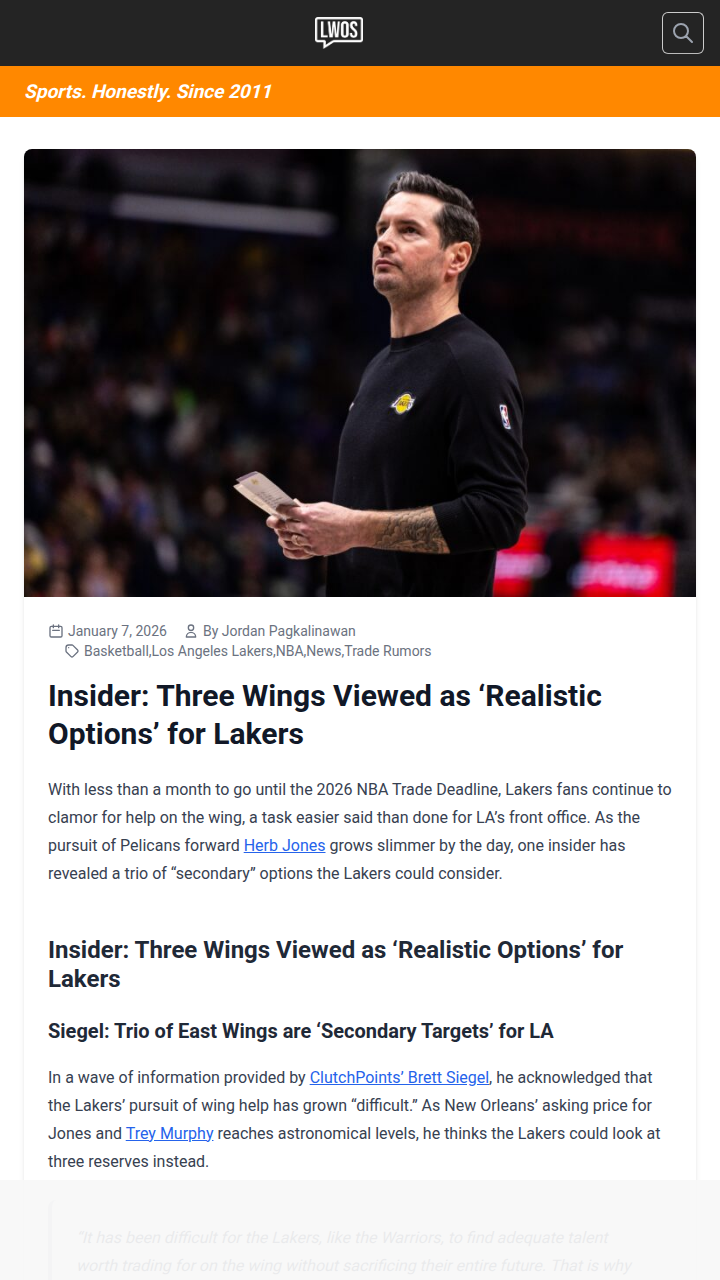
Task: Open the Trey Murphy link
Action: (169, 1133)
